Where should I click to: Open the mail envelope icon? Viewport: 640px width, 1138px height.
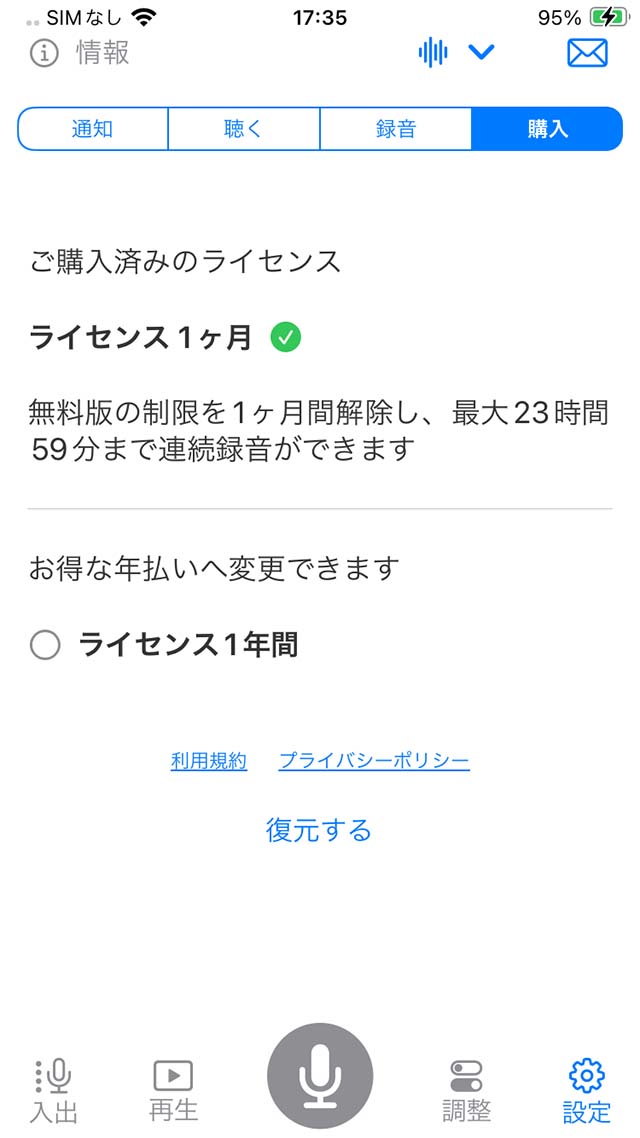[587, 53]
